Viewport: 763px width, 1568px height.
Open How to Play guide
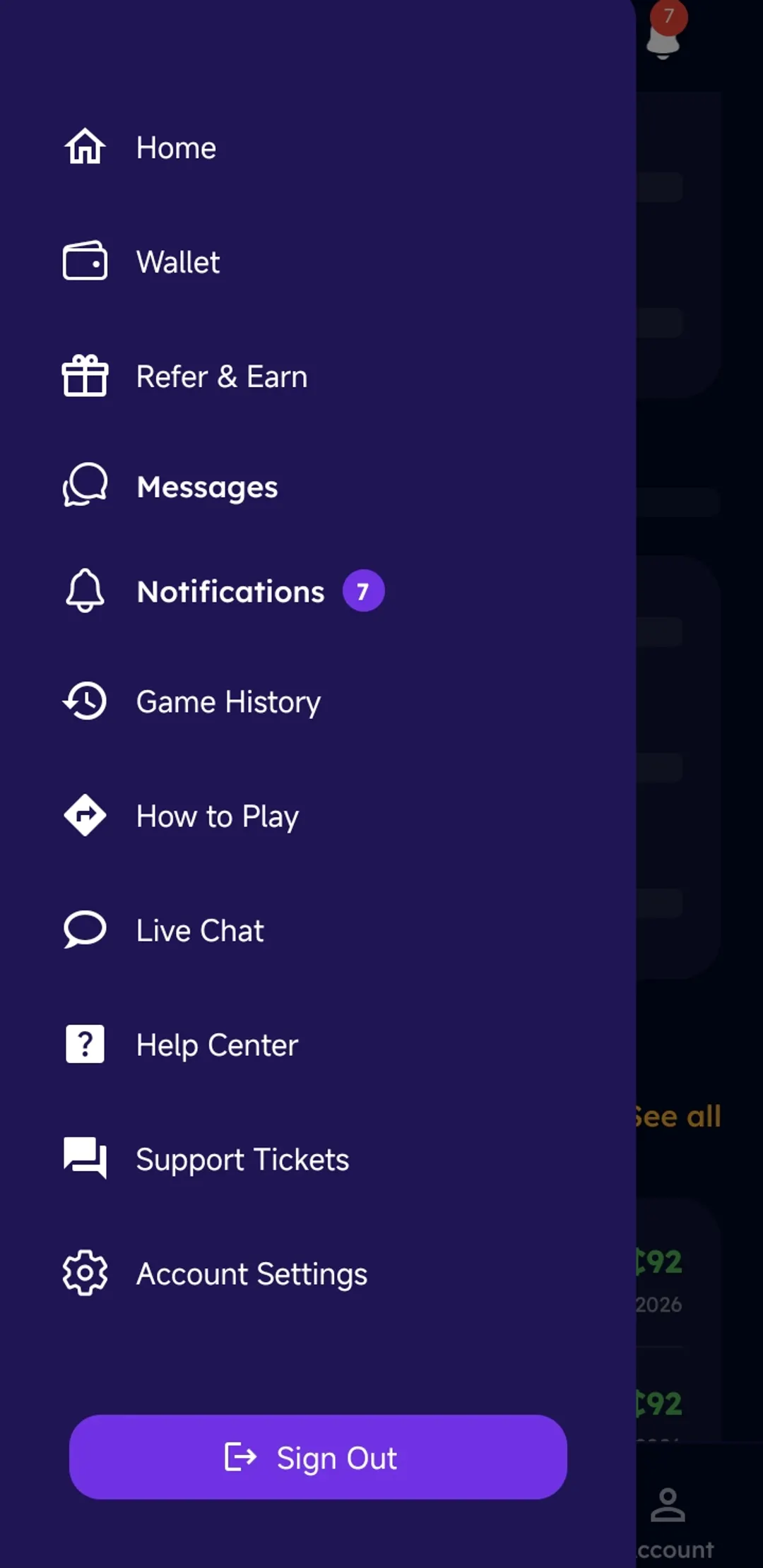pos(318,816)
